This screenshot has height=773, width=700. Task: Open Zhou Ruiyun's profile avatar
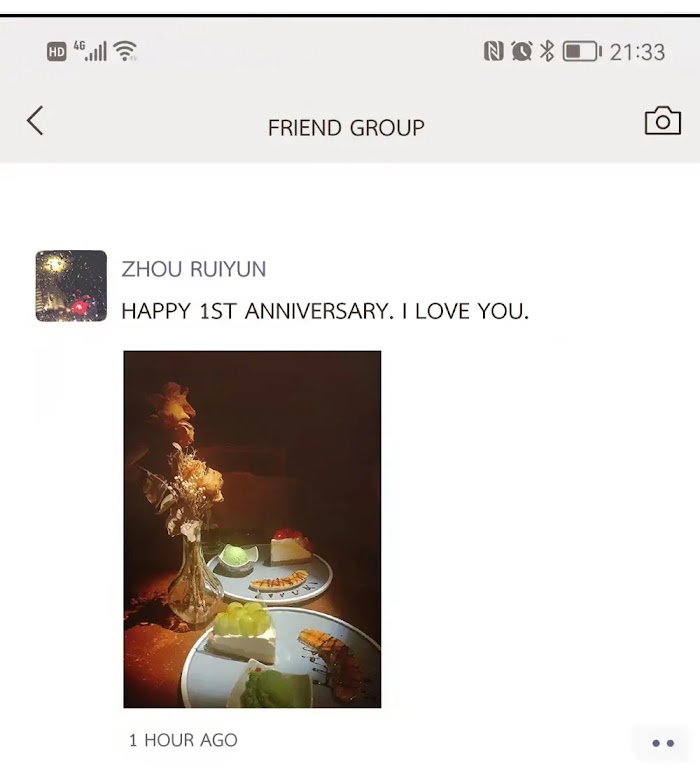71,286
